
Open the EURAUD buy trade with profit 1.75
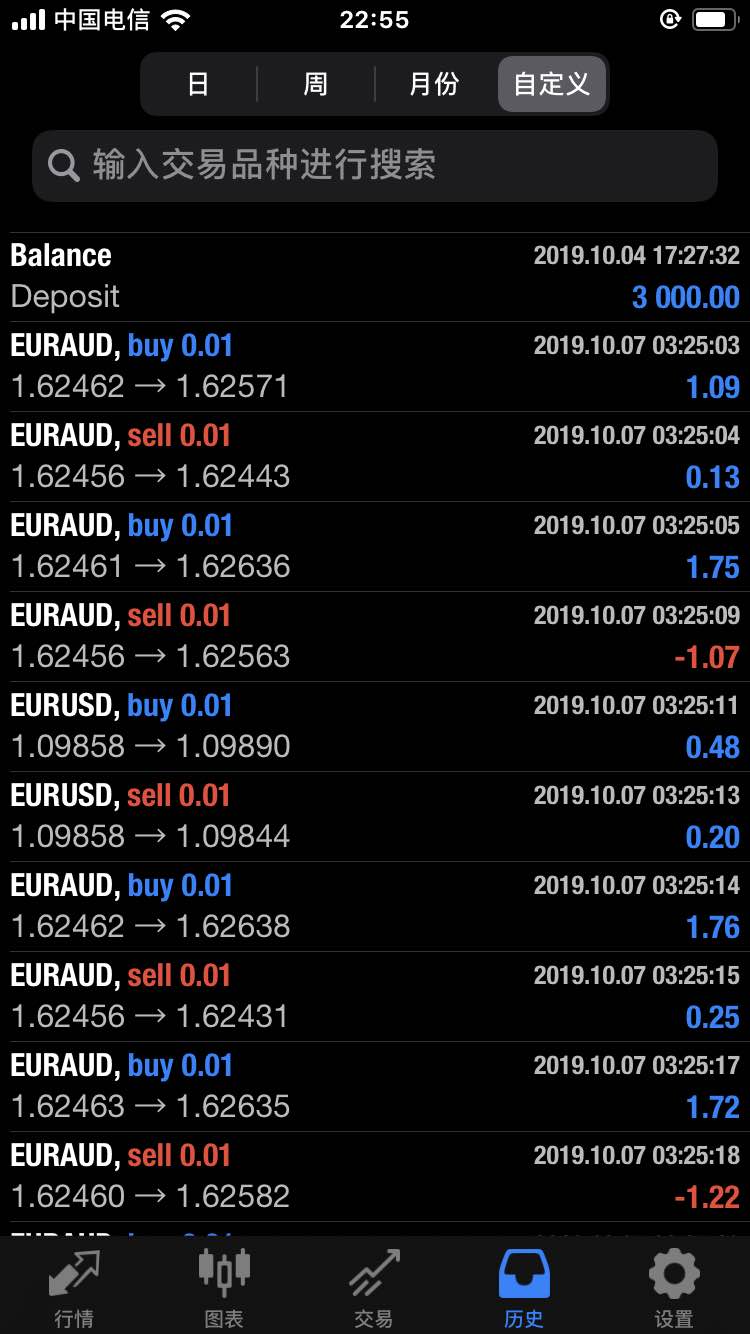click(x=375, y=547)
